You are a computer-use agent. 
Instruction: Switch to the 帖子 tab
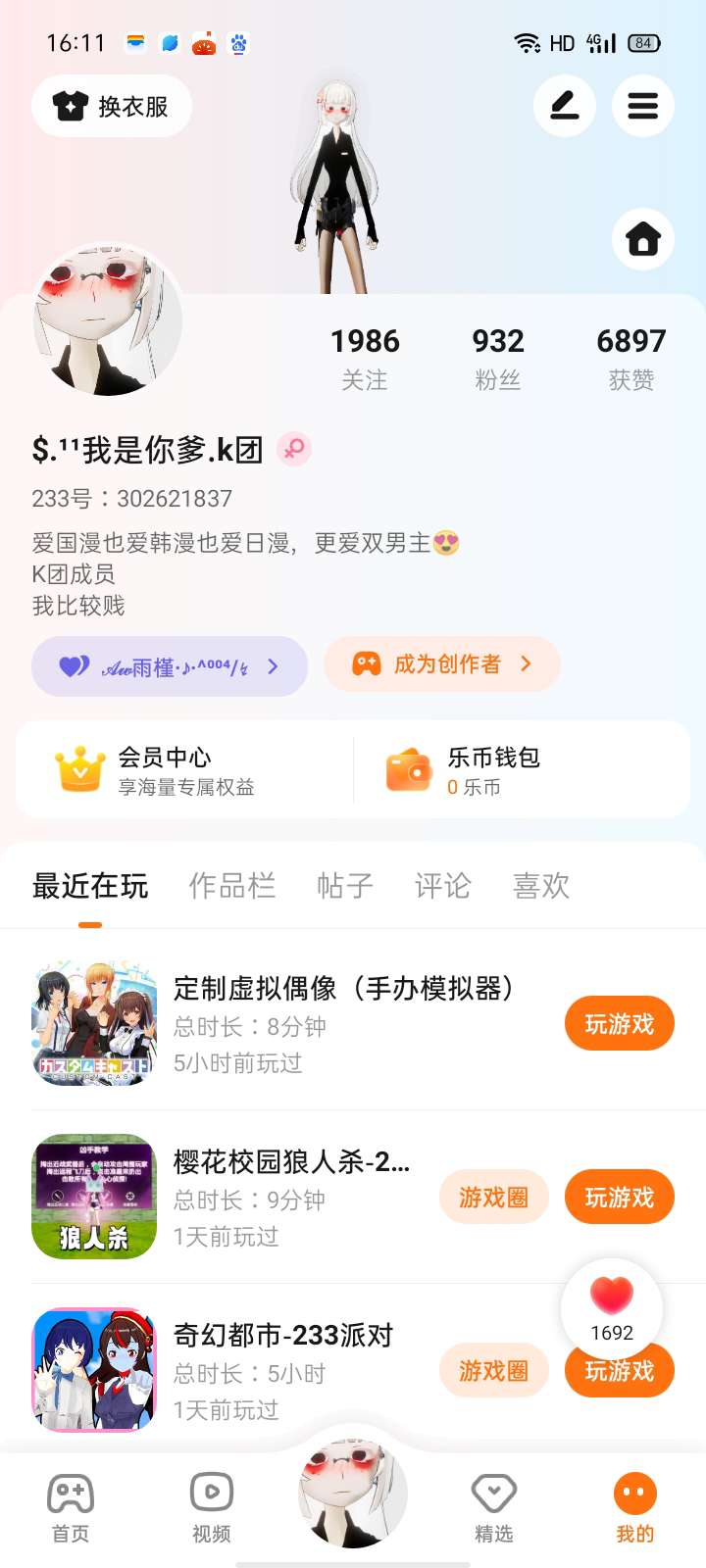point(345,886)
